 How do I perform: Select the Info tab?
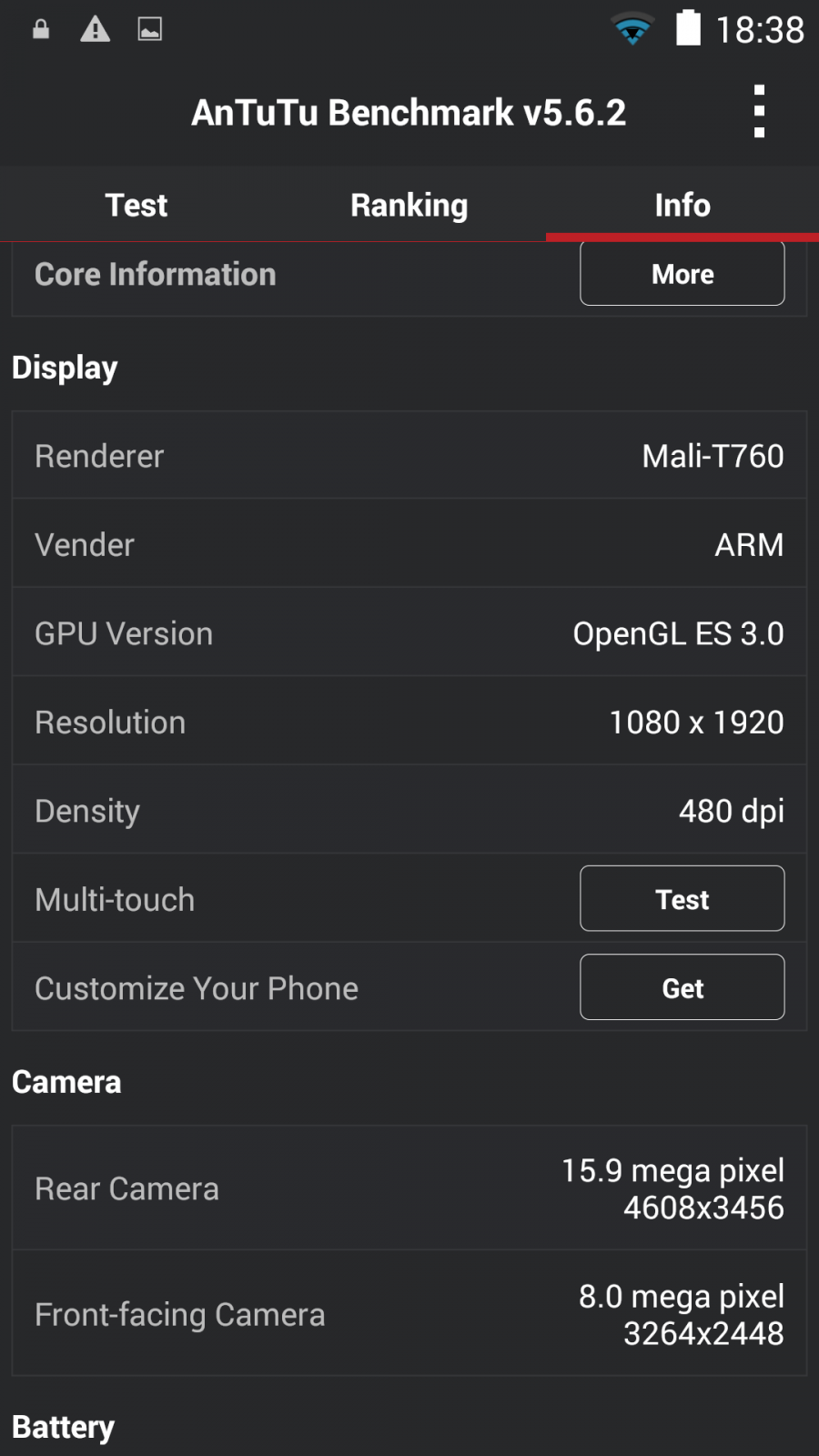coord(682,205)
